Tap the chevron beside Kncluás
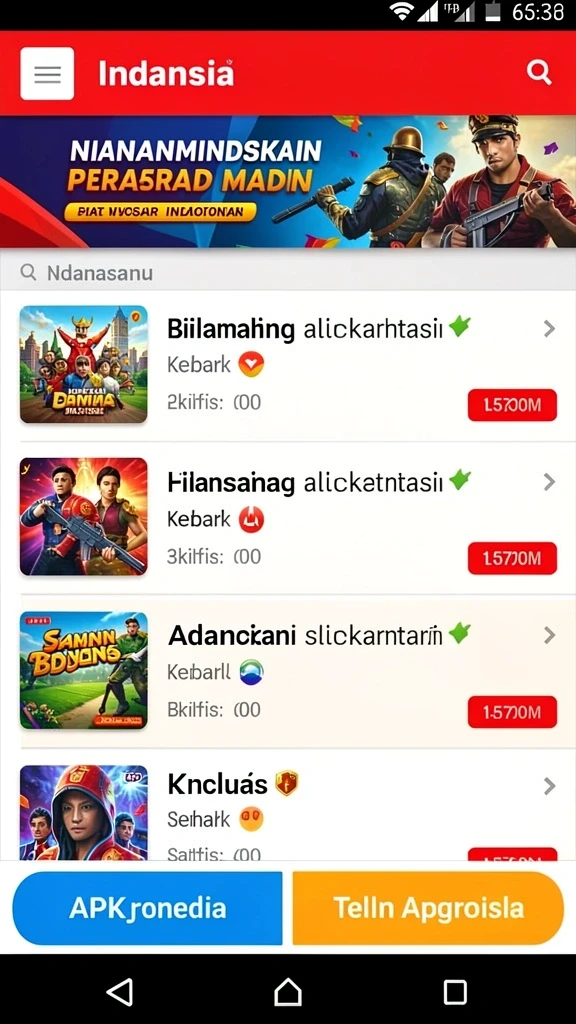The height and width of the screenshot is (1024, 576). pos(549,786)
